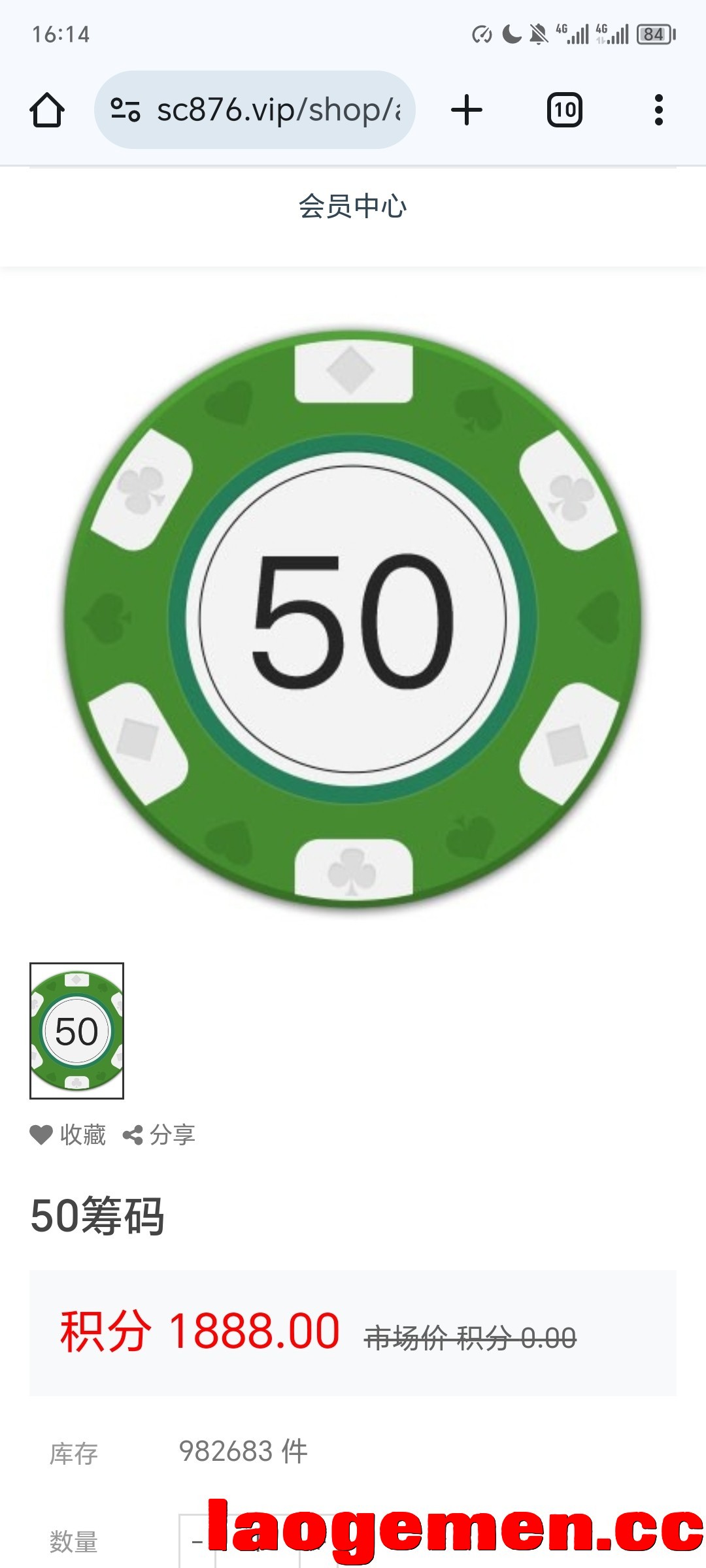Tap the sc876.vip address bar
This screenshot has height=1568, width=706.
255,110
